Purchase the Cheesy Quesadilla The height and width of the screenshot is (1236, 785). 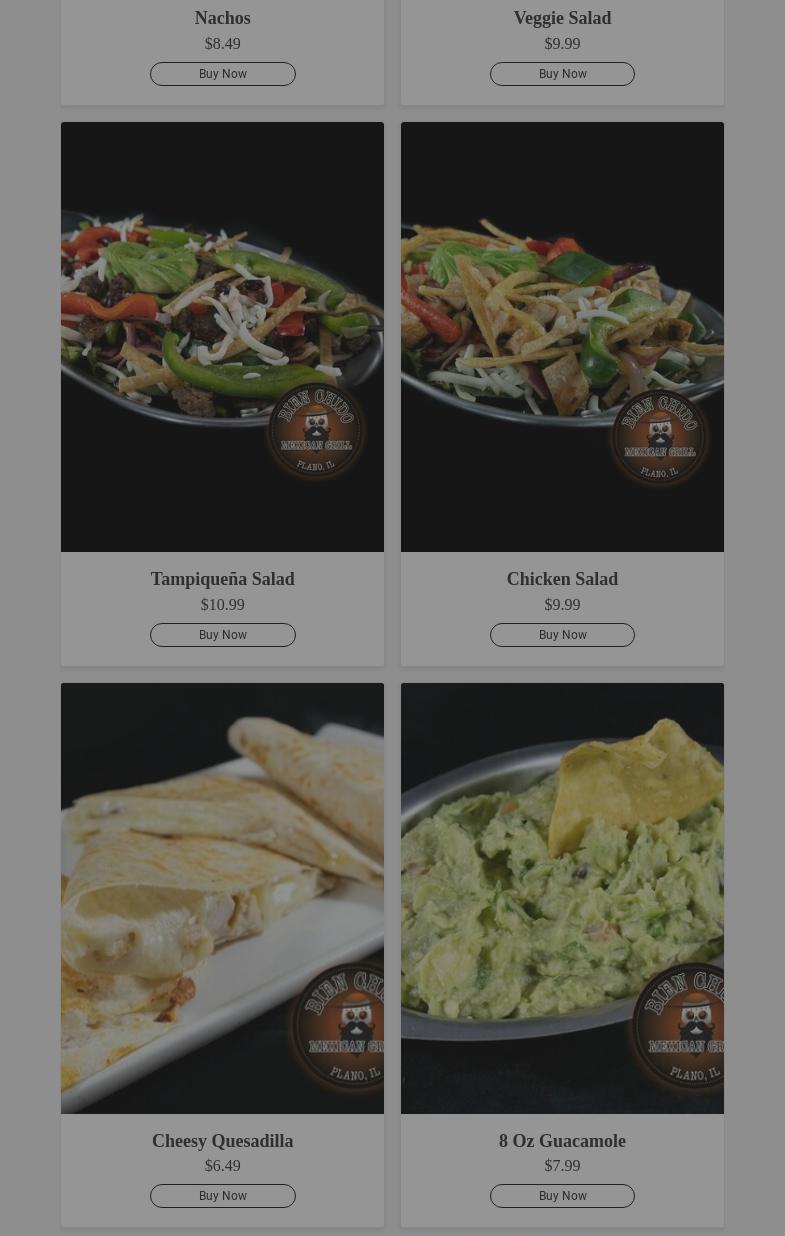coord(222,1196)
